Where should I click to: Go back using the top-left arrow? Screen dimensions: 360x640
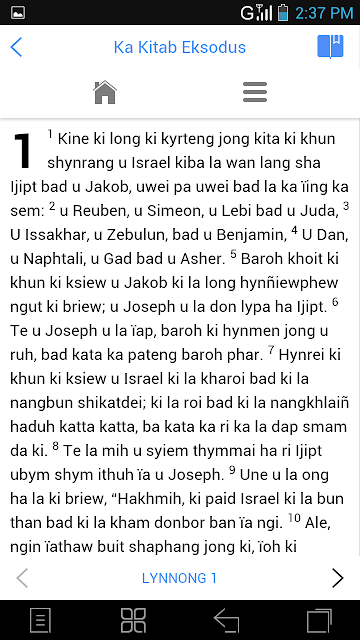point(16,47)
